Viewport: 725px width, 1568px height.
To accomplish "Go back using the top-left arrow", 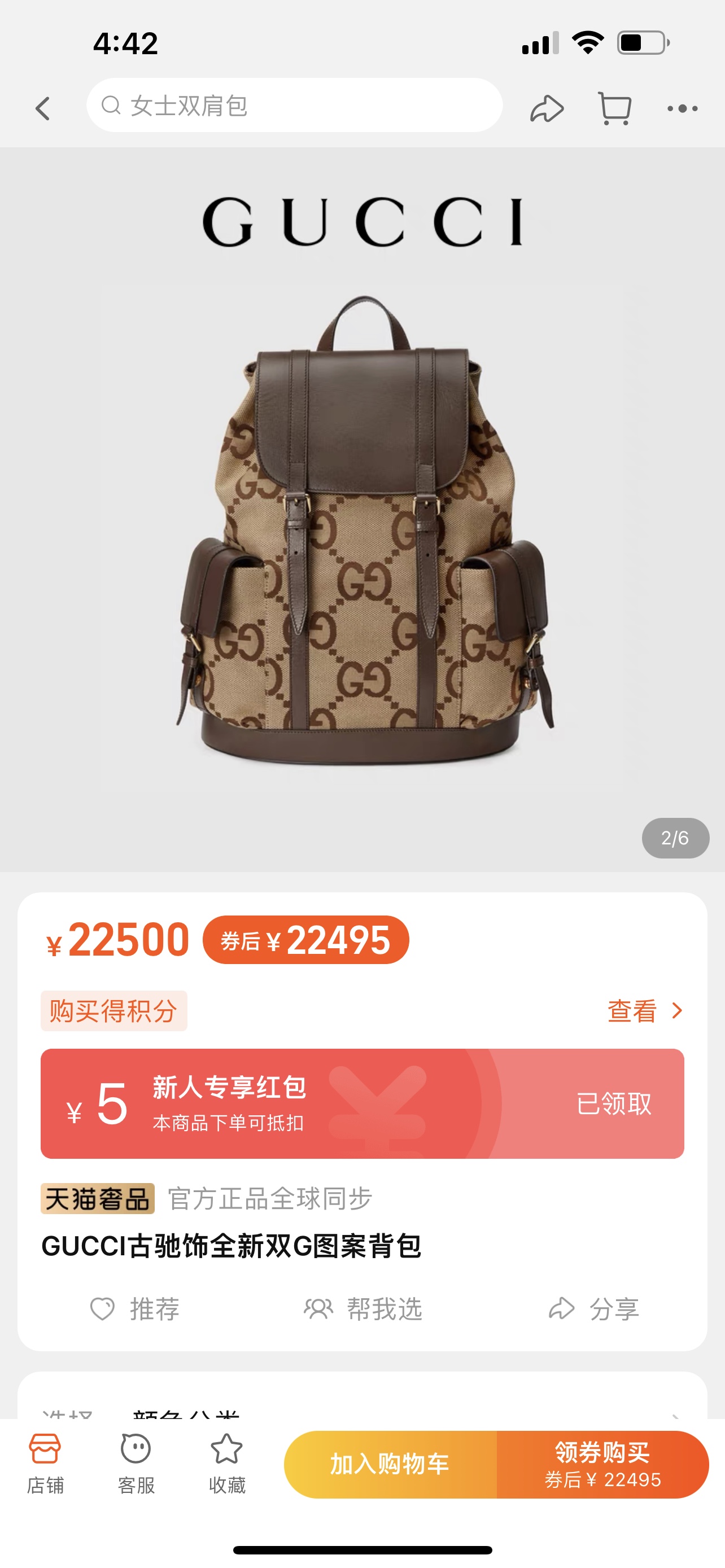I will pos(42,108).
